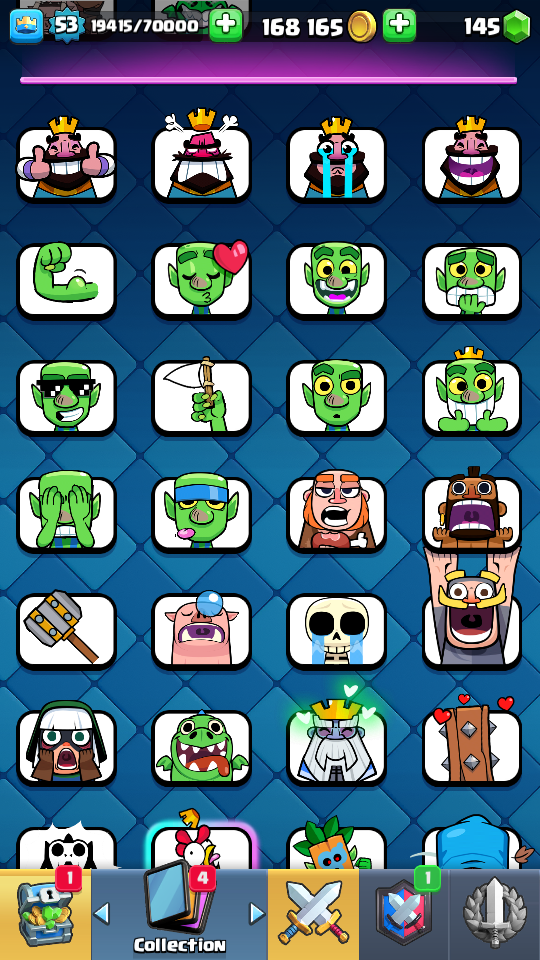Choose the Goblin covering his eyes emote
The width and height of the screenshot is (540, 960).
[x=67, y=514]
